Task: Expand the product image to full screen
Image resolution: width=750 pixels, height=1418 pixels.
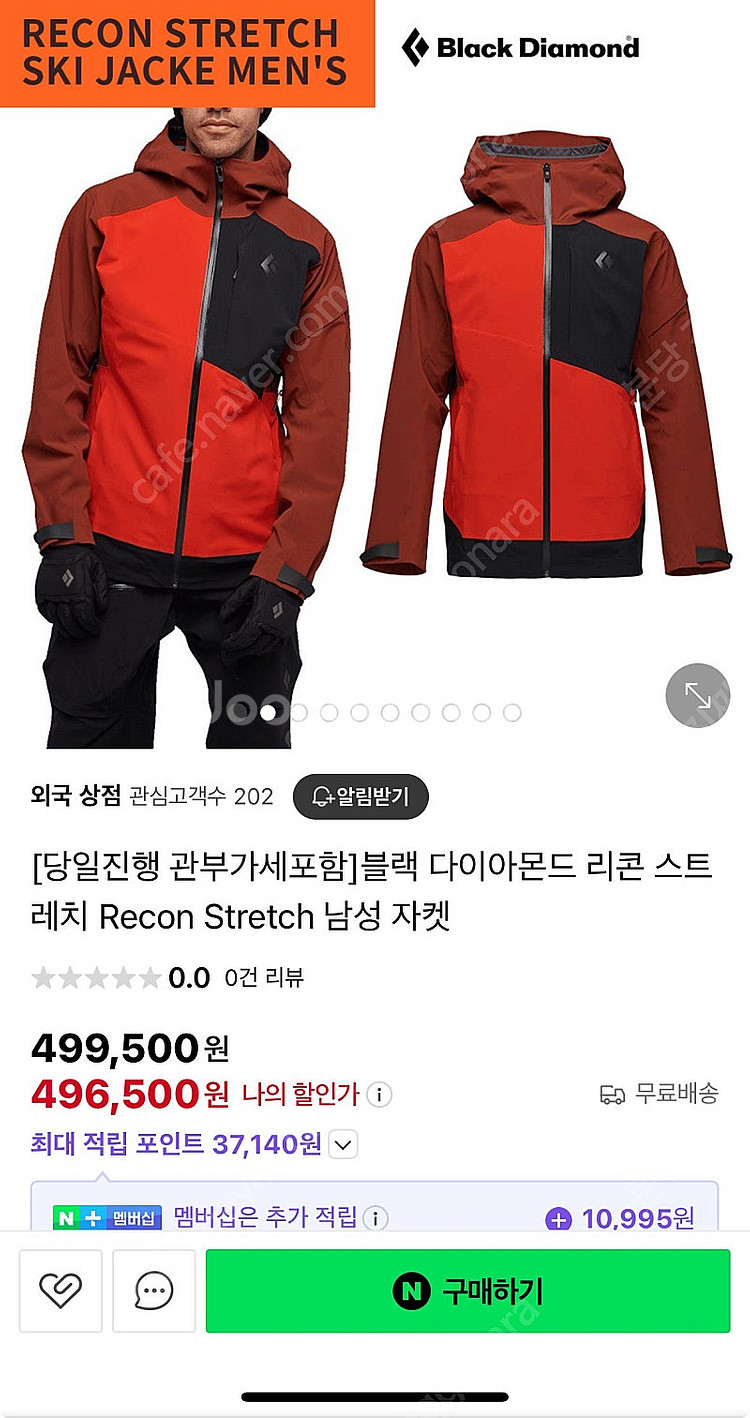Action: pos(698,695)
